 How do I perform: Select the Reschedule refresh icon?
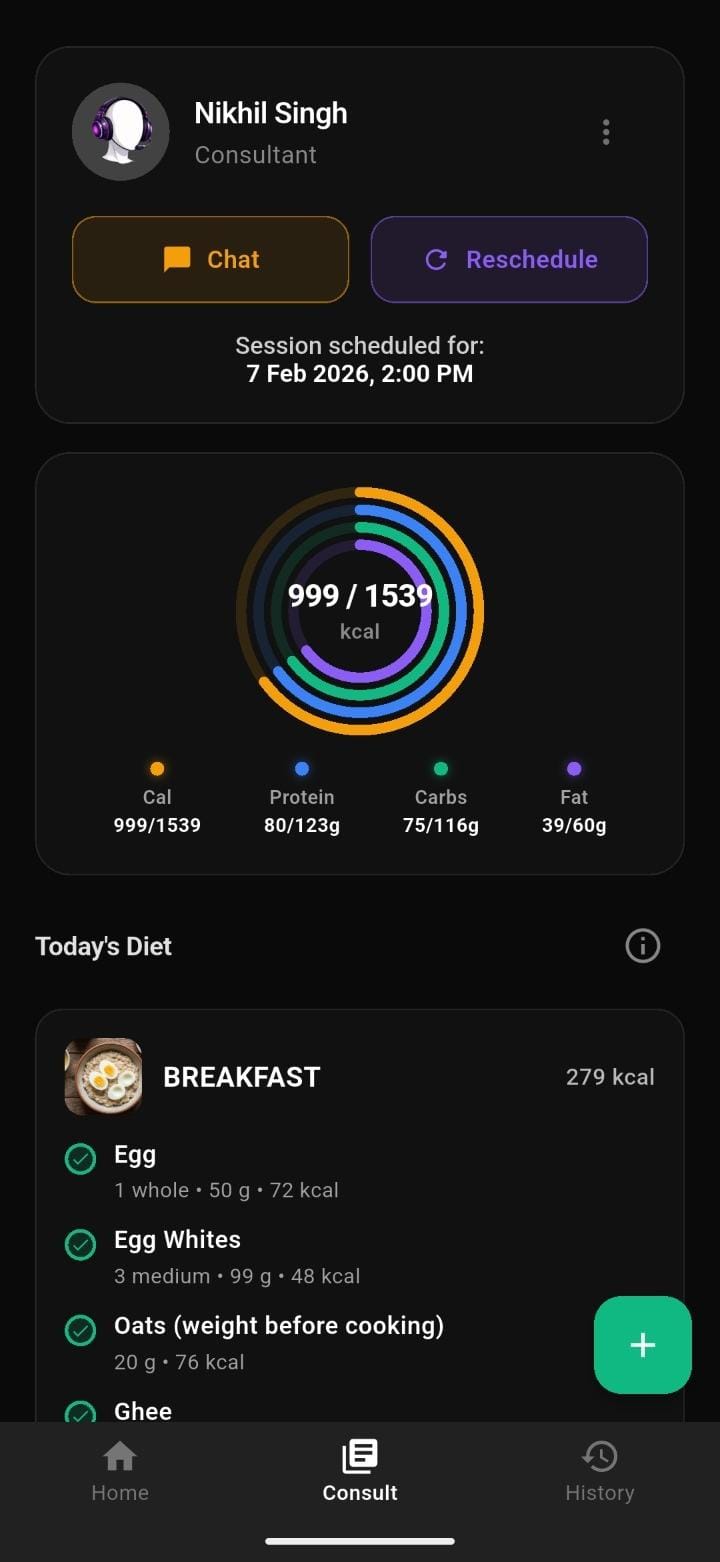[435, 259]
